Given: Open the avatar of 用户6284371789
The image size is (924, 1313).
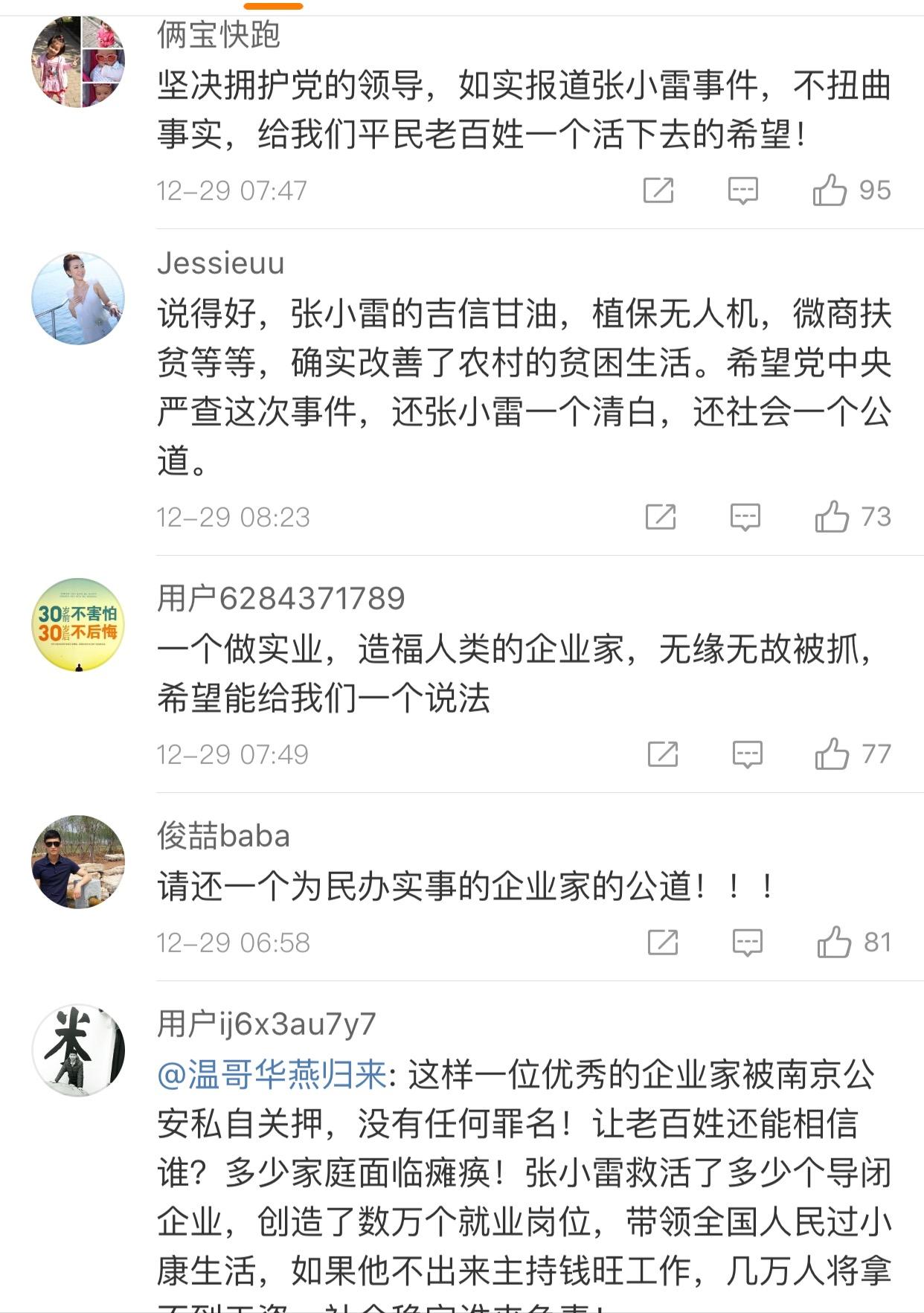Looking at the screenshot, I should tap(78, 625).
